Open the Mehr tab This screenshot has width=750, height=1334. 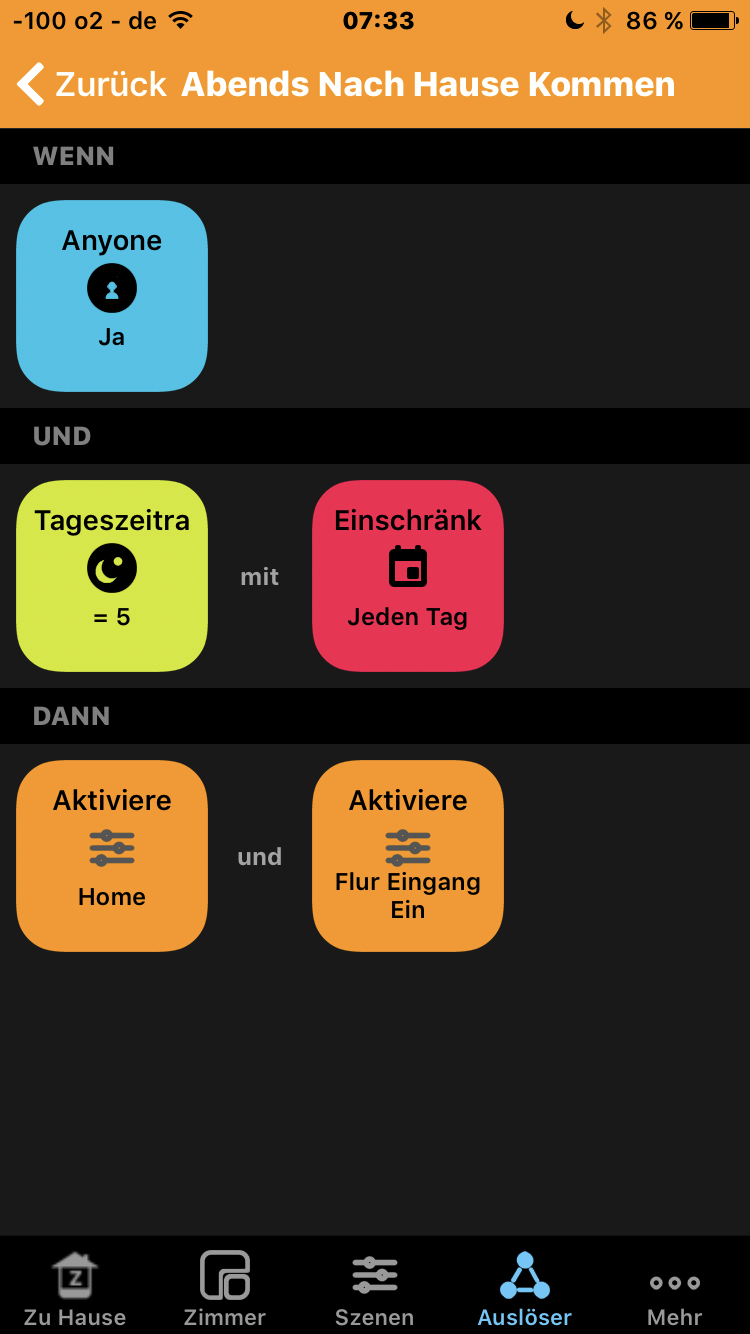point(675,1288)
